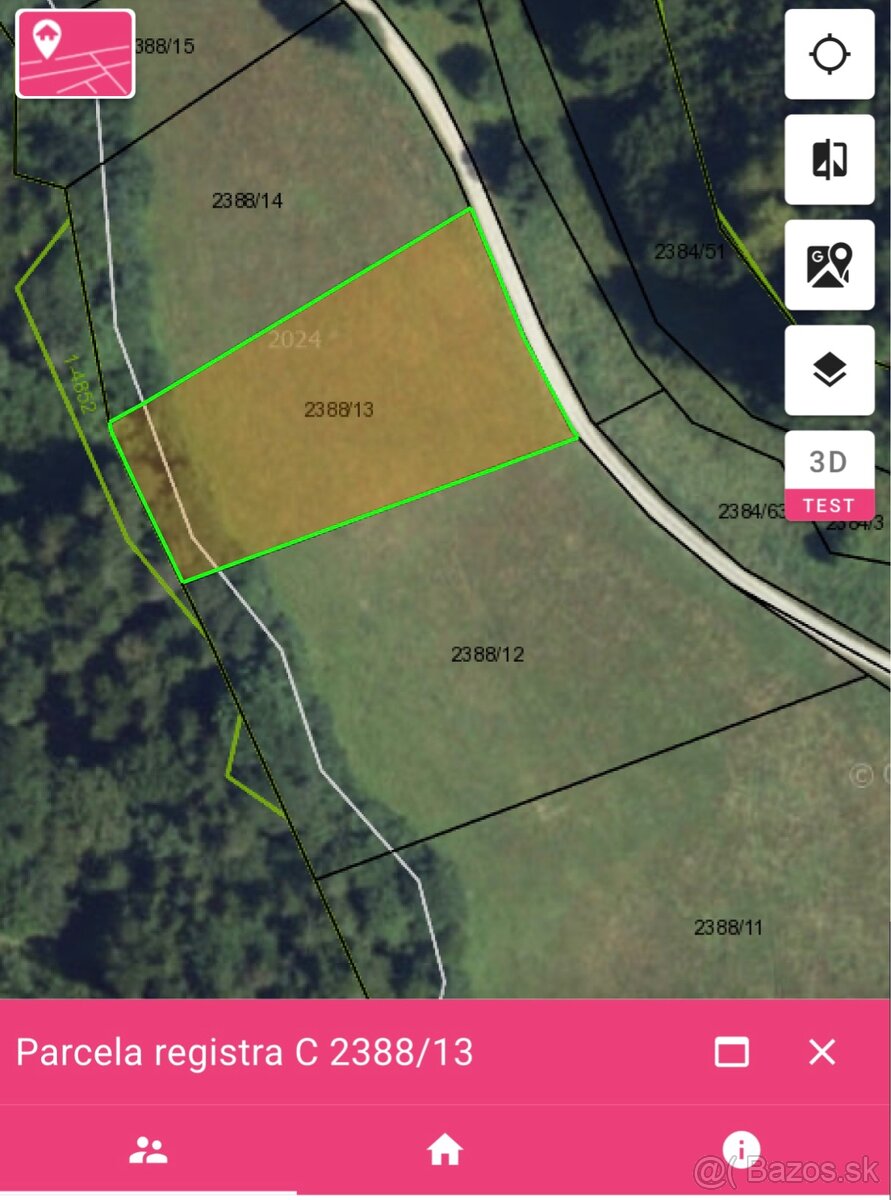Open this location in Google Maps
The height and width of the screenshot is (1200, 891).
point(829,265)
